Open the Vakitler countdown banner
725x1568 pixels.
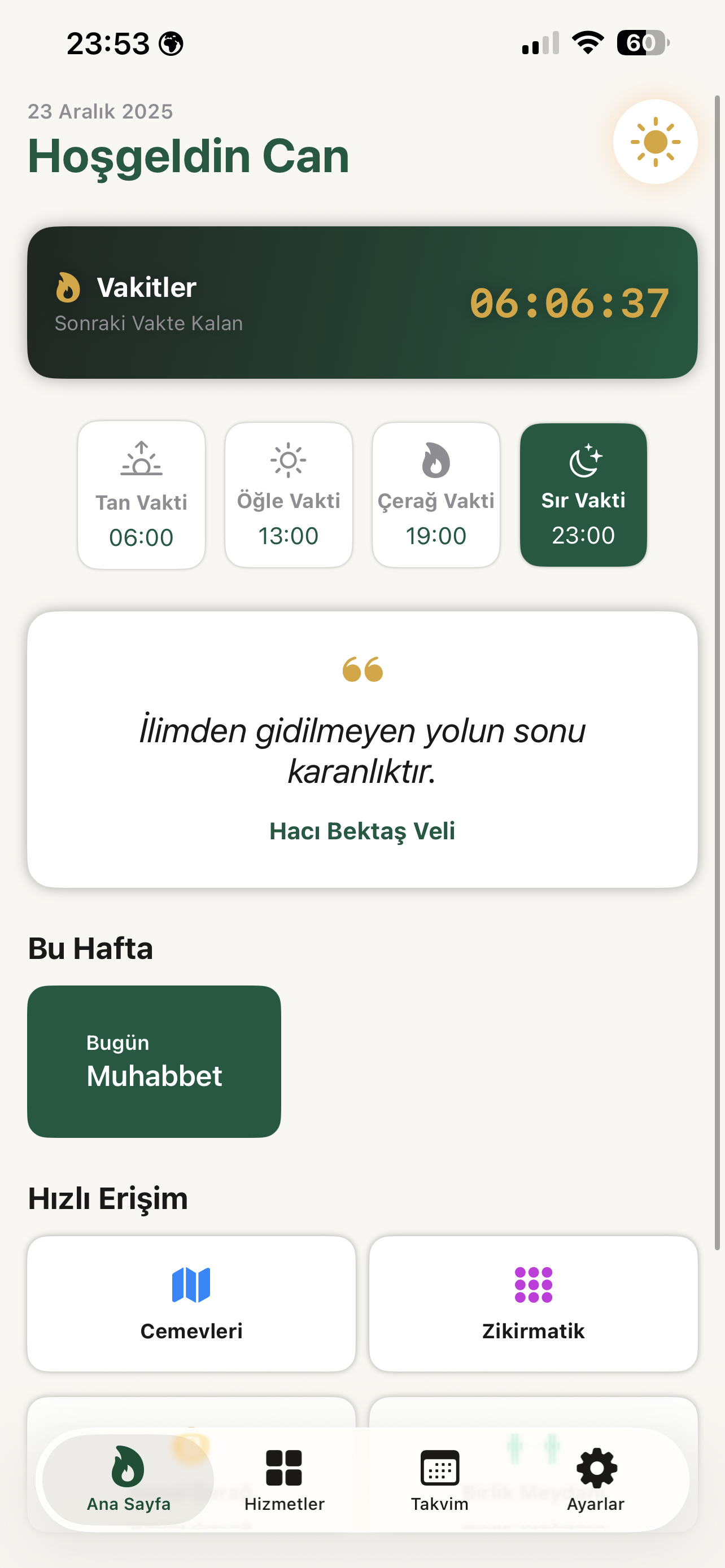tap(362, 300)
